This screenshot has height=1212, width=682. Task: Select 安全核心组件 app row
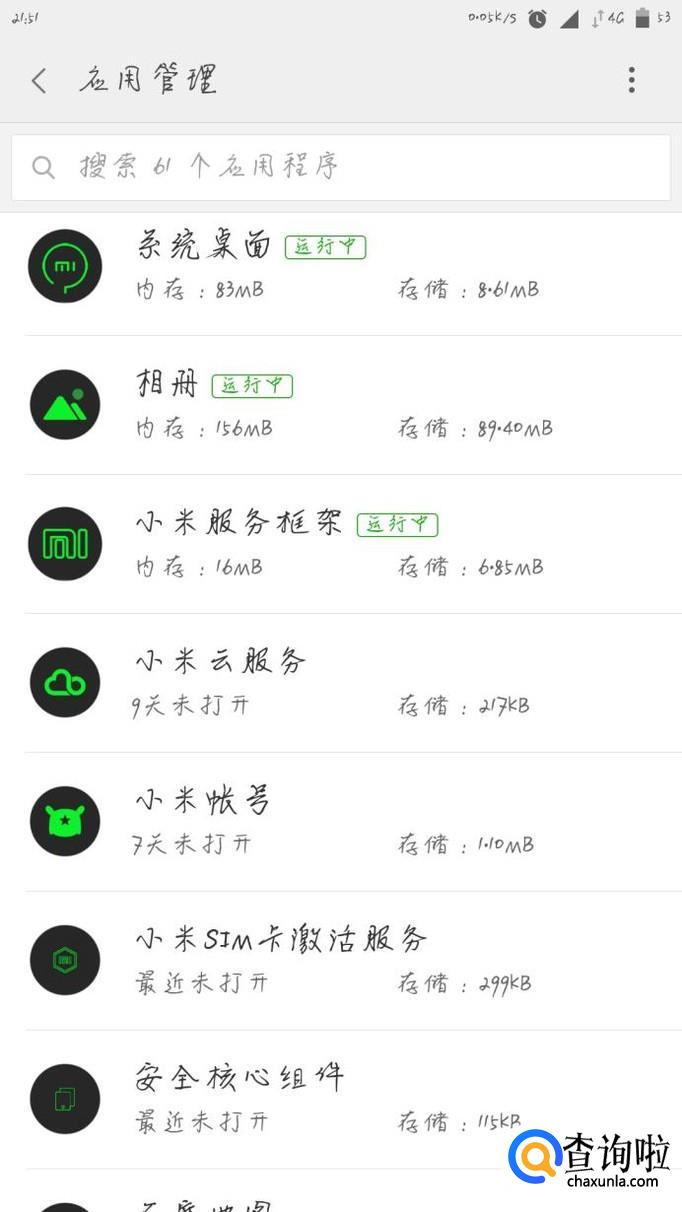pyautogui.click(x=340, y=1099)
